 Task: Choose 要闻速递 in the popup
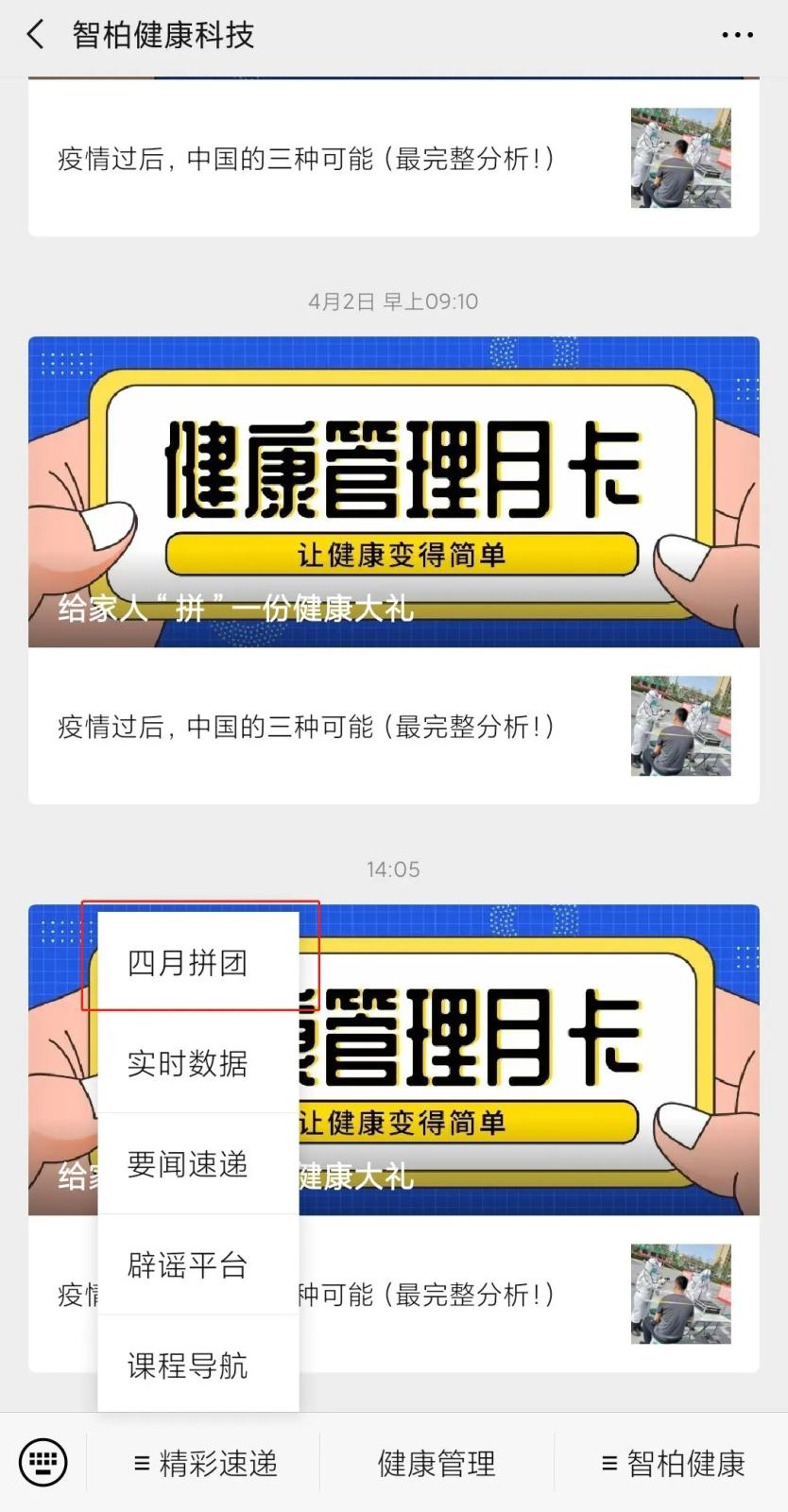point(188,1164)
